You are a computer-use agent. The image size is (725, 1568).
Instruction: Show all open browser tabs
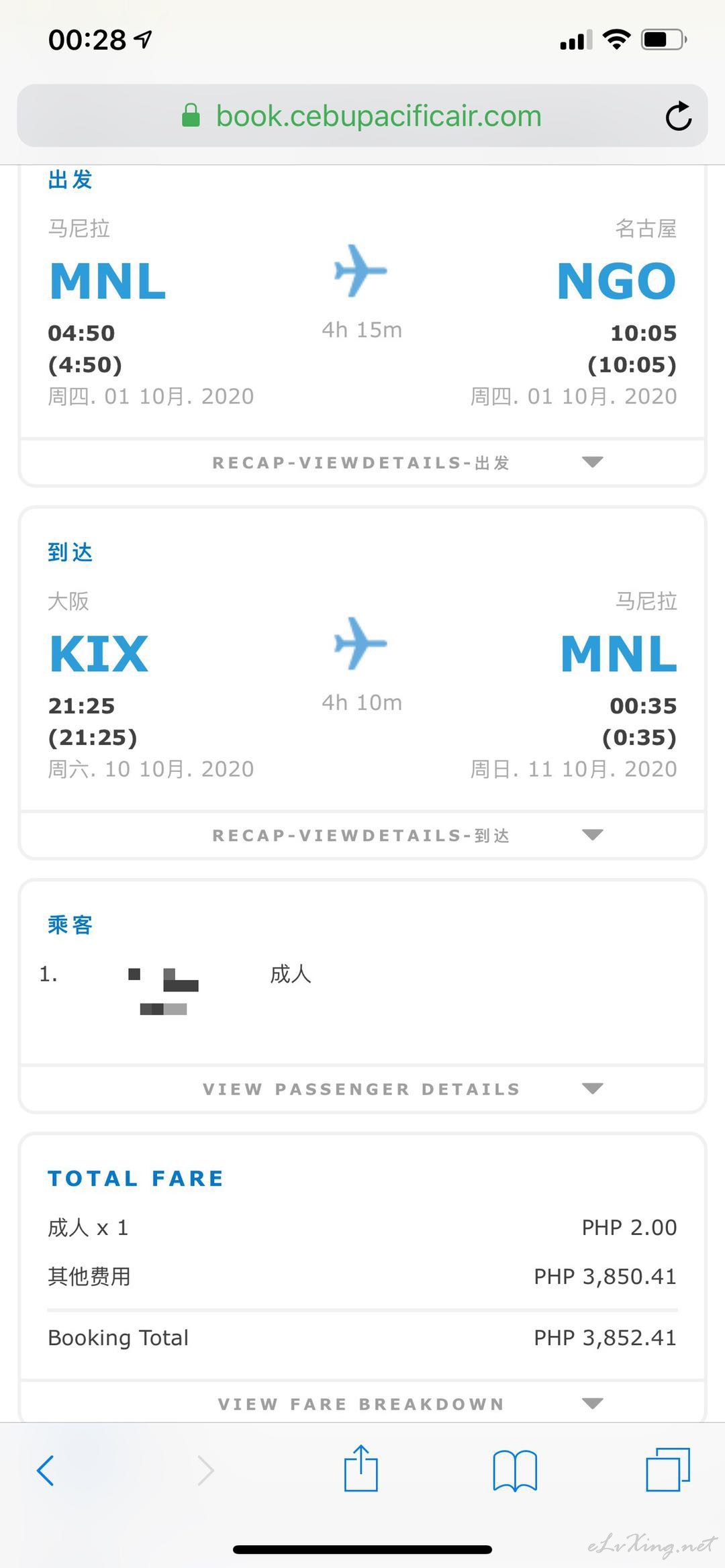pyautogui.click(x=668, y=1470)
